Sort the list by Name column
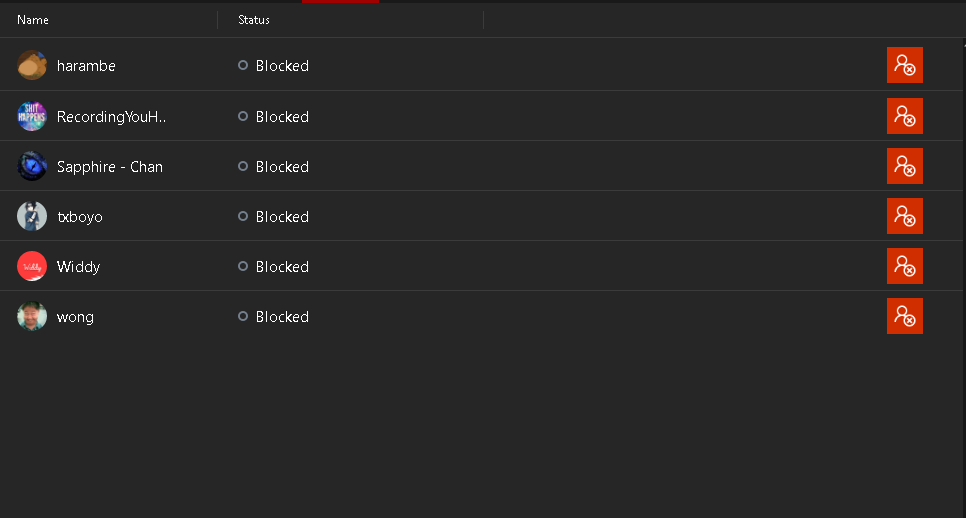Screen dimensions: 966x518 (x=33, y=20)
